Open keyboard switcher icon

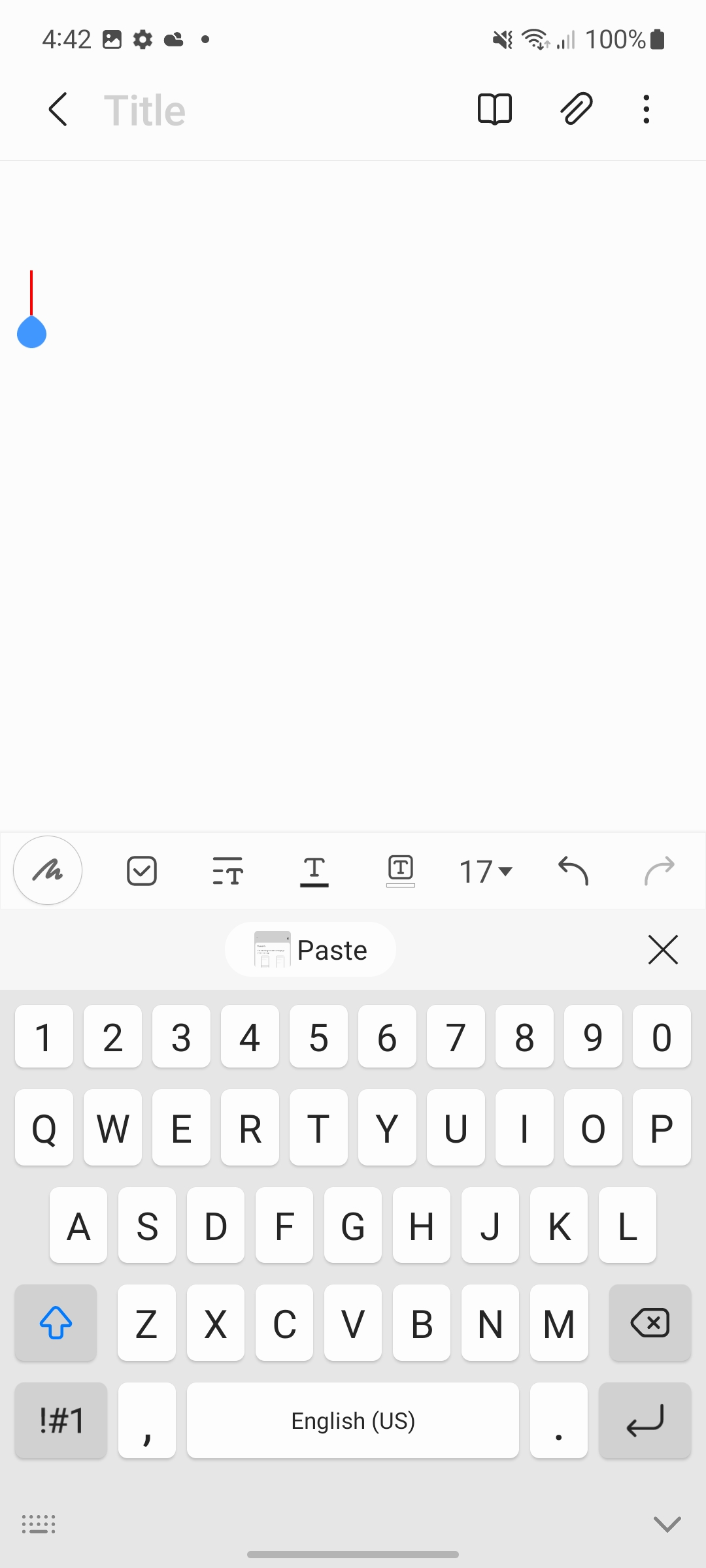[39, 1524]
